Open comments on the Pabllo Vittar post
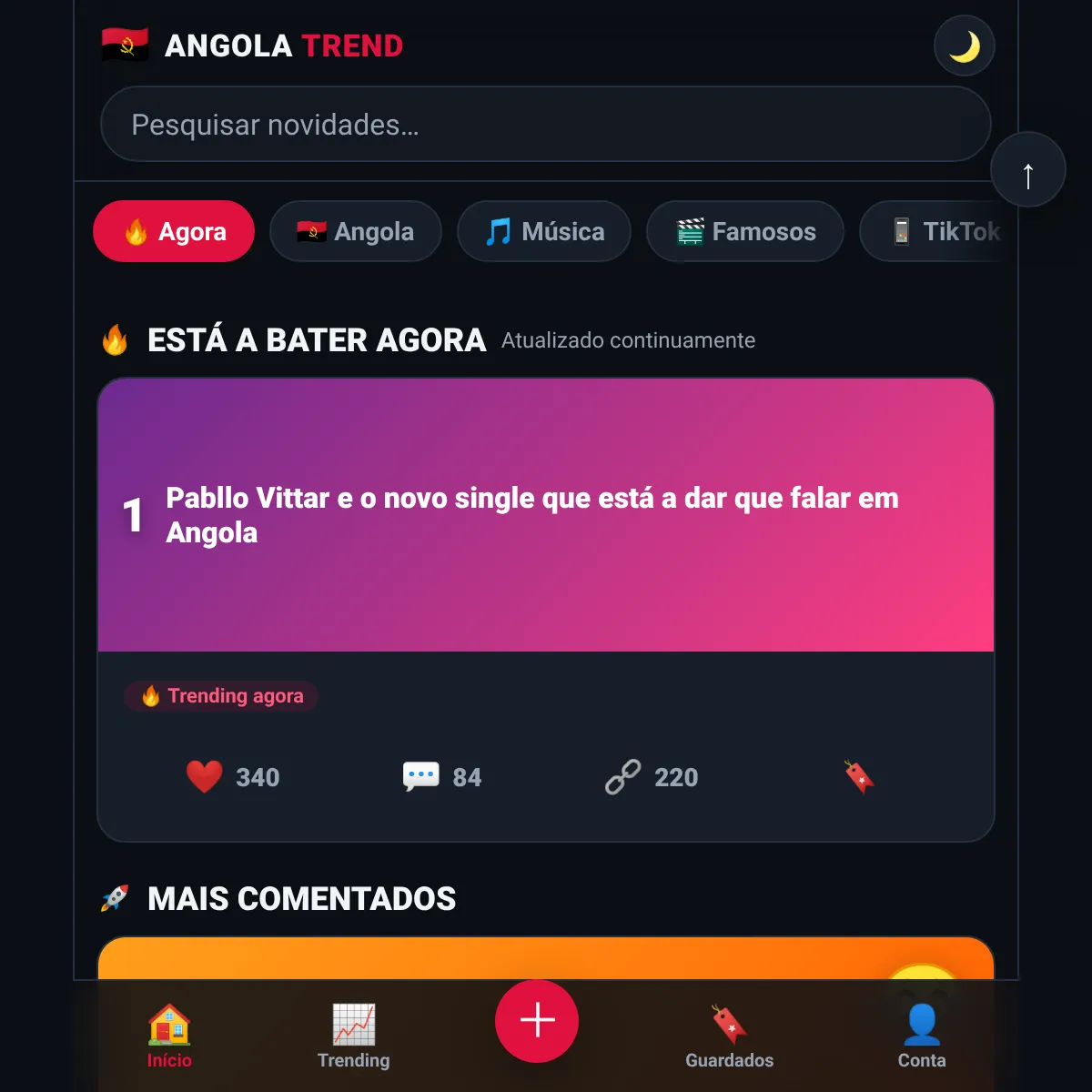 click(441, 777)
